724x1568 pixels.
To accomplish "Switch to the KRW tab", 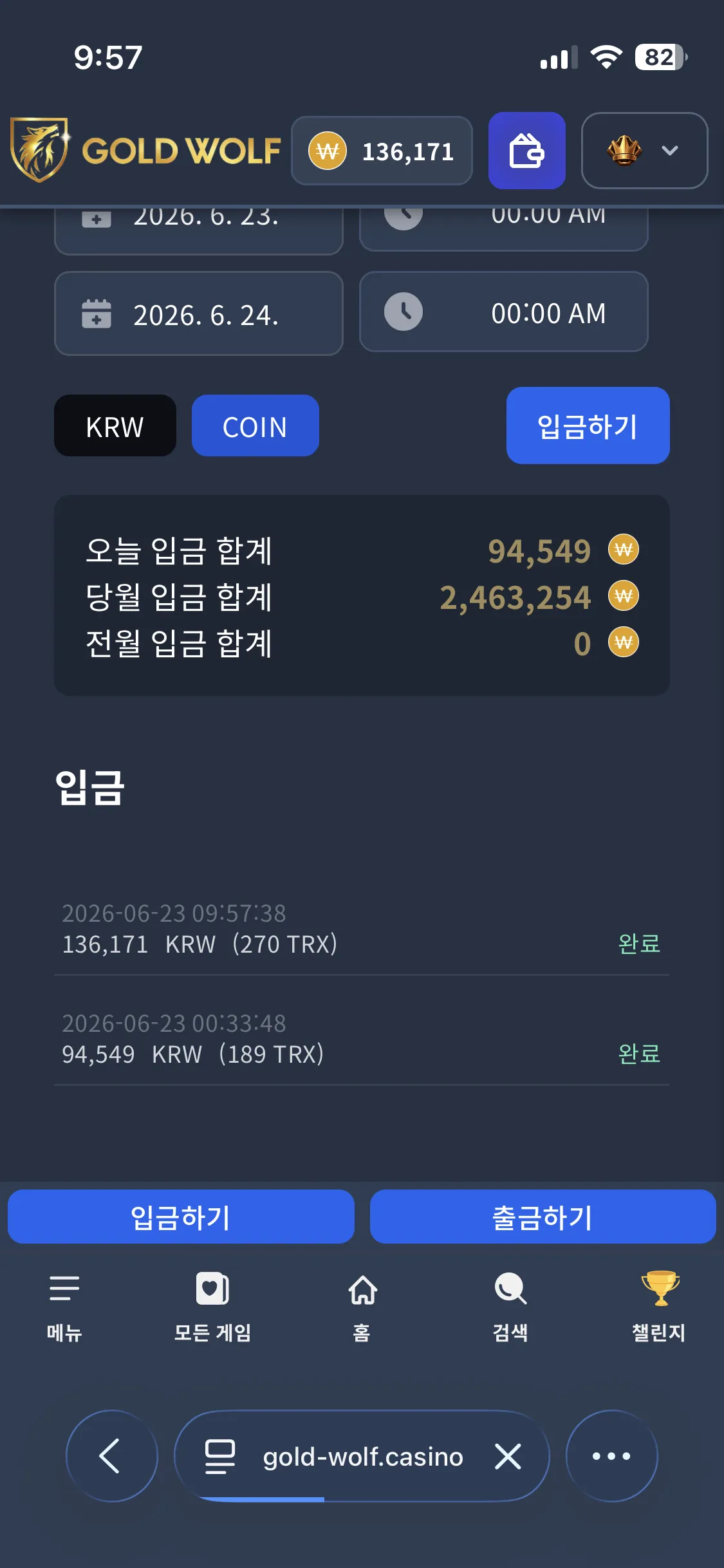I will point(115,425).
